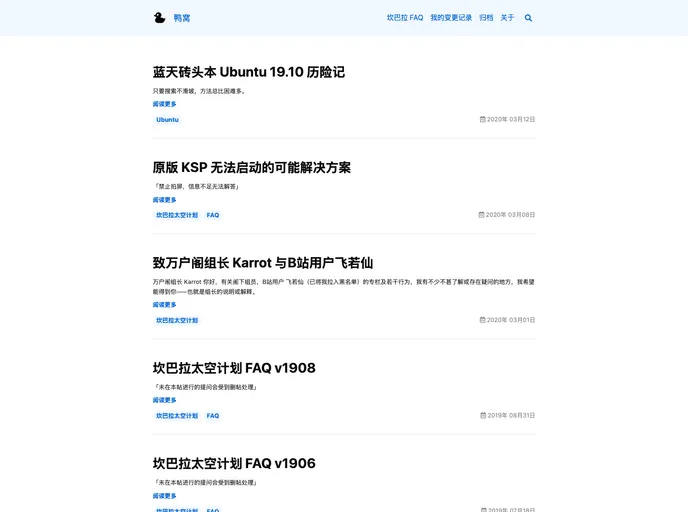Tap 阅读更多 under the 原版 KSP post
Viewport: 688px width, 512px height.
click(164, 200)
